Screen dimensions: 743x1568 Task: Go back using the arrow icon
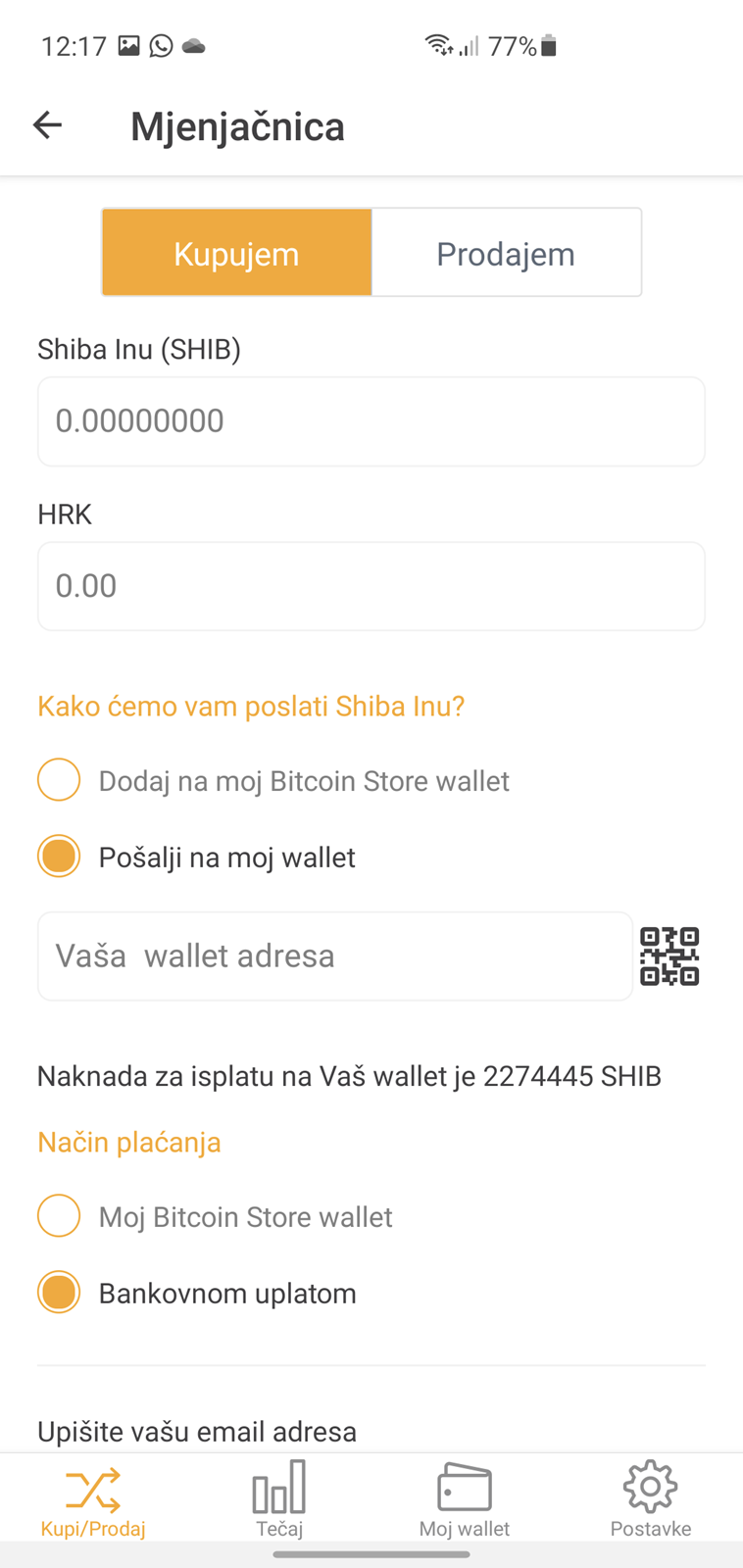click(47, 125)
